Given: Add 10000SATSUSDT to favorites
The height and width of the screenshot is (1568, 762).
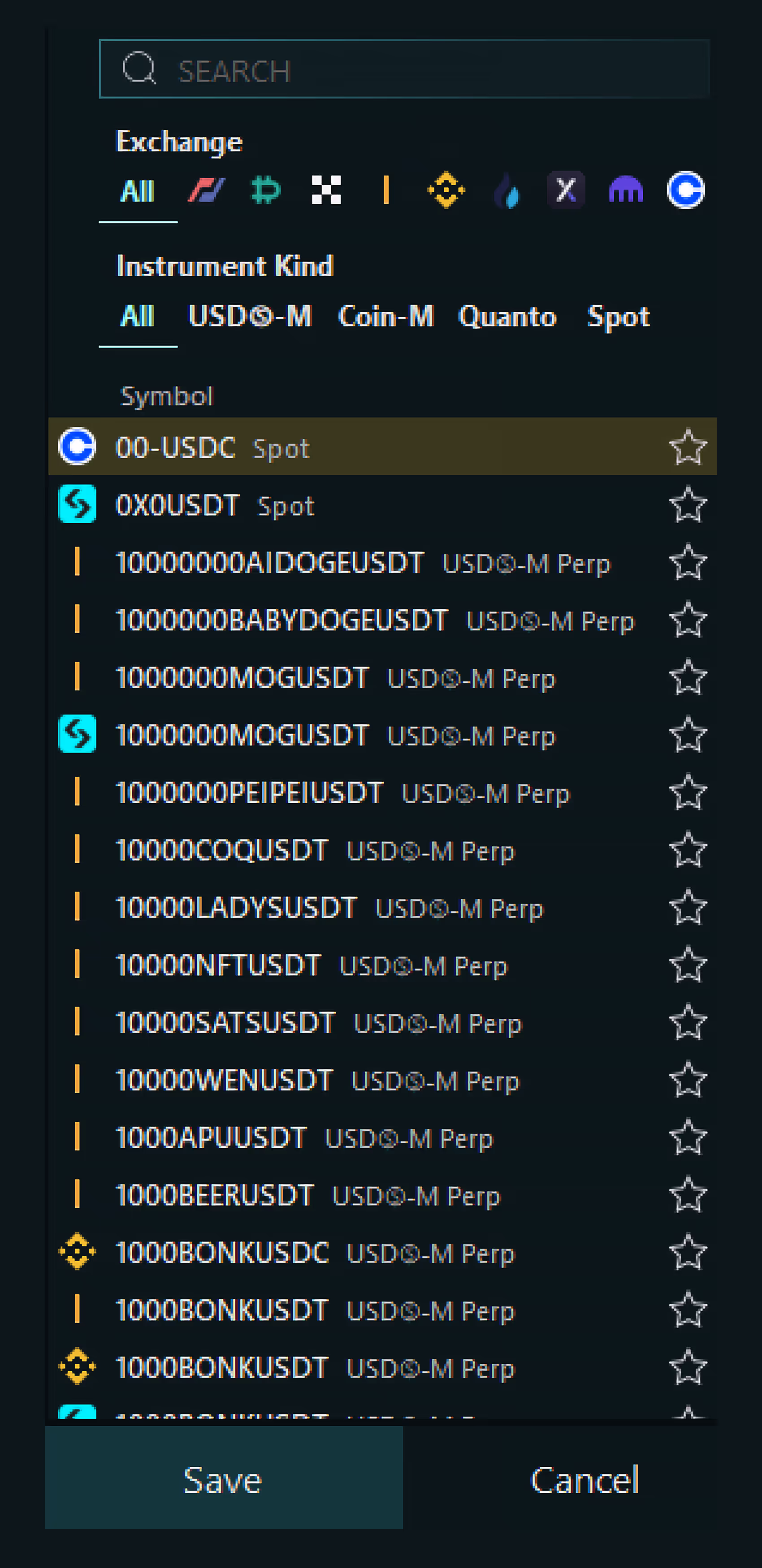Looking at the screenshot, I should coord(688,1022).
